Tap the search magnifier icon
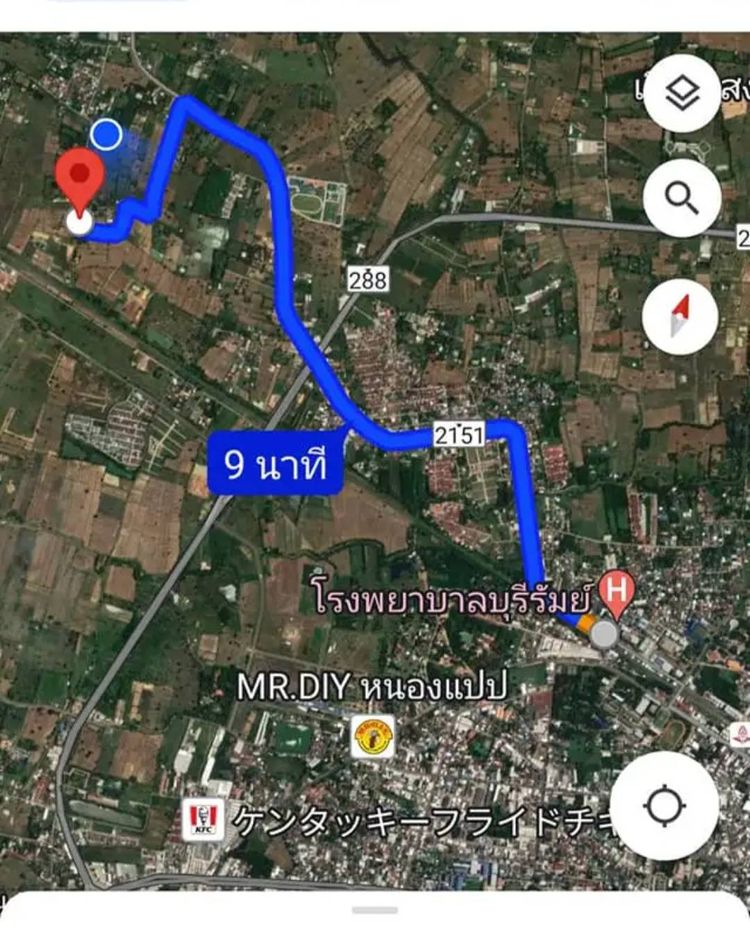 tap(682, 198)
